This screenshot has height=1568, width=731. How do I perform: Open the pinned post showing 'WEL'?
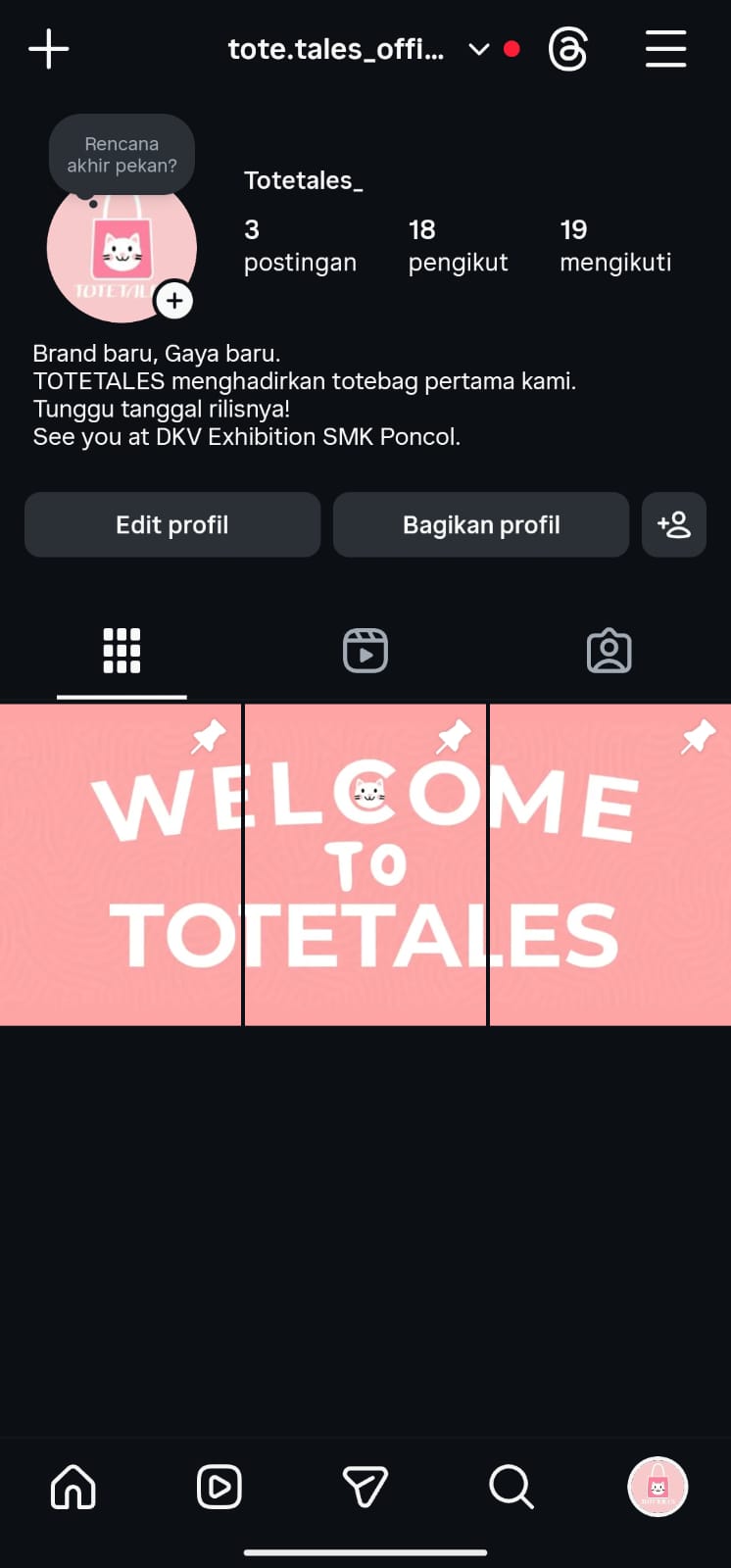[x=121, y=864]
